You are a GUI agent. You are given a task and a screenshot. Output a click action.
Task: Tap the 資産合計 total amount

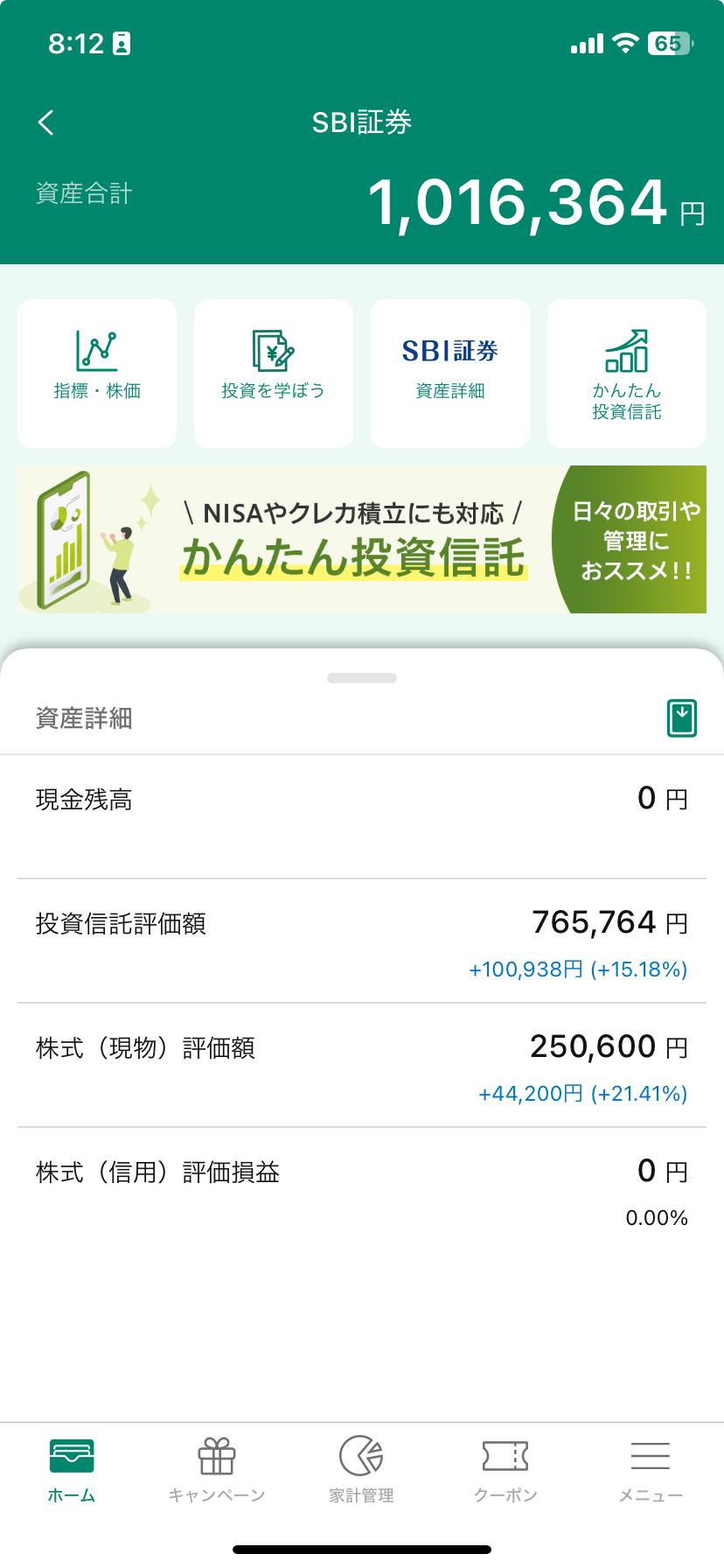click(516, 199)
